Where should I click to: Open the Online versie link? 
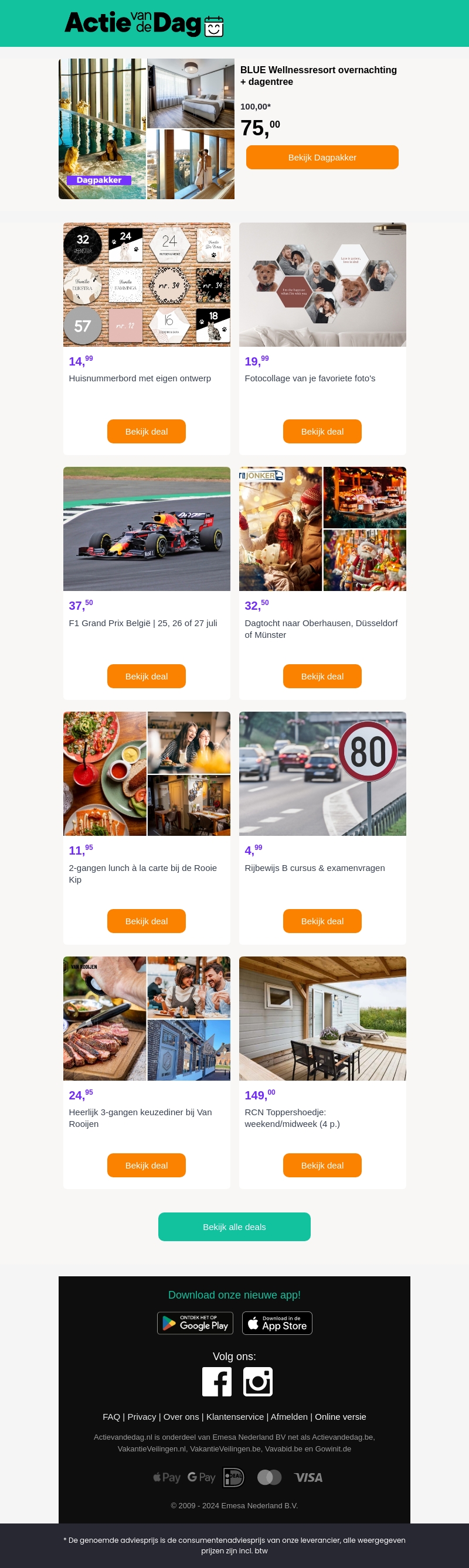[341, 1416]
